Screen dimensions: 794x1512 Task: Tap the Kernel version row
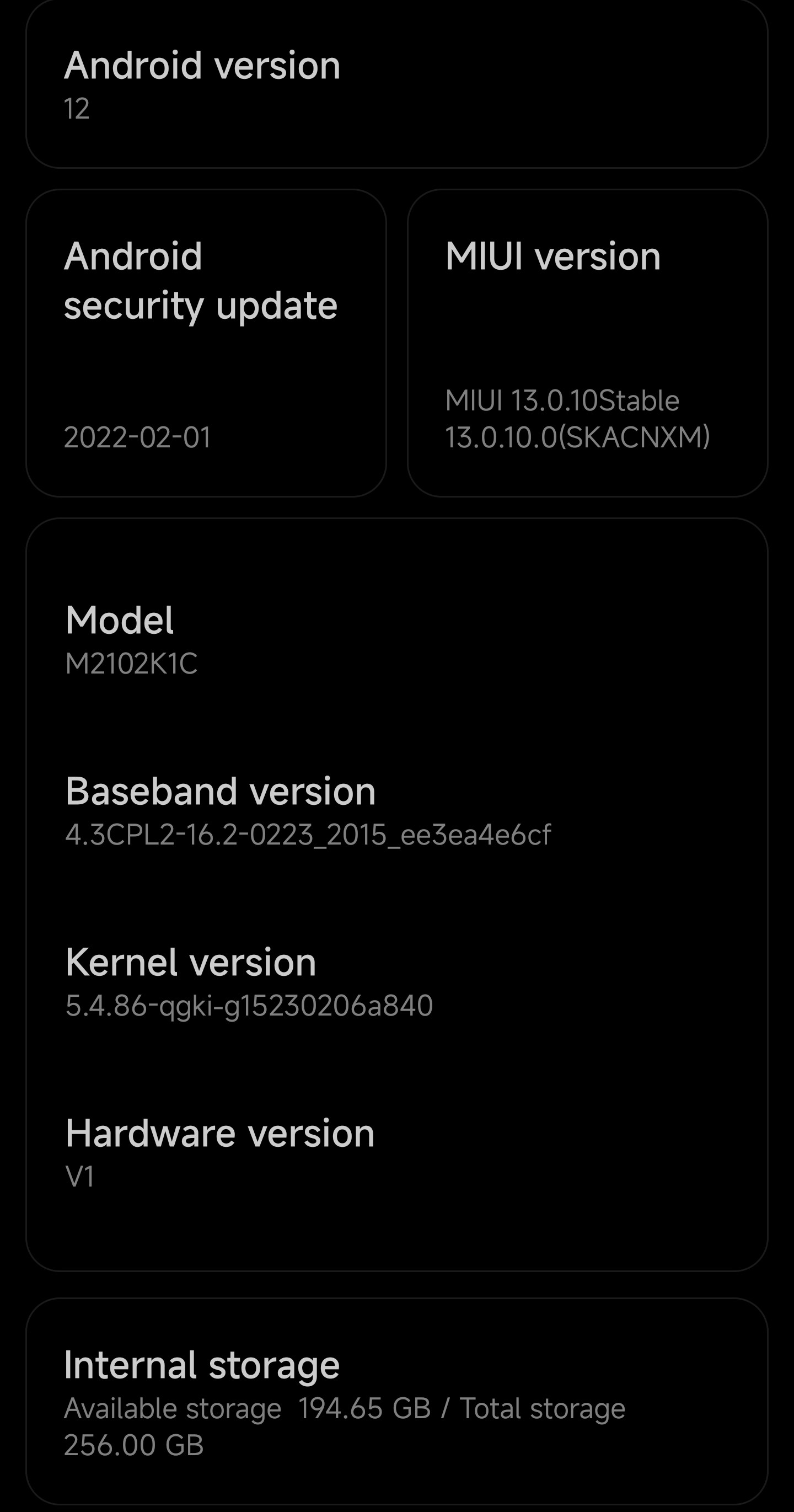point(396,981)
